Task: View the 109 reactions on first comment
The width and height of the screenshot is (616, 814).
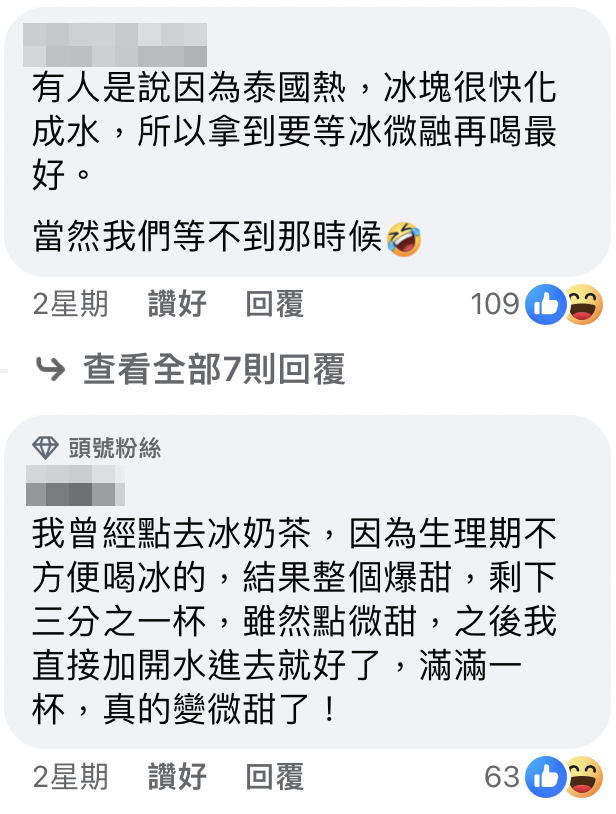Action: [537, 304]
